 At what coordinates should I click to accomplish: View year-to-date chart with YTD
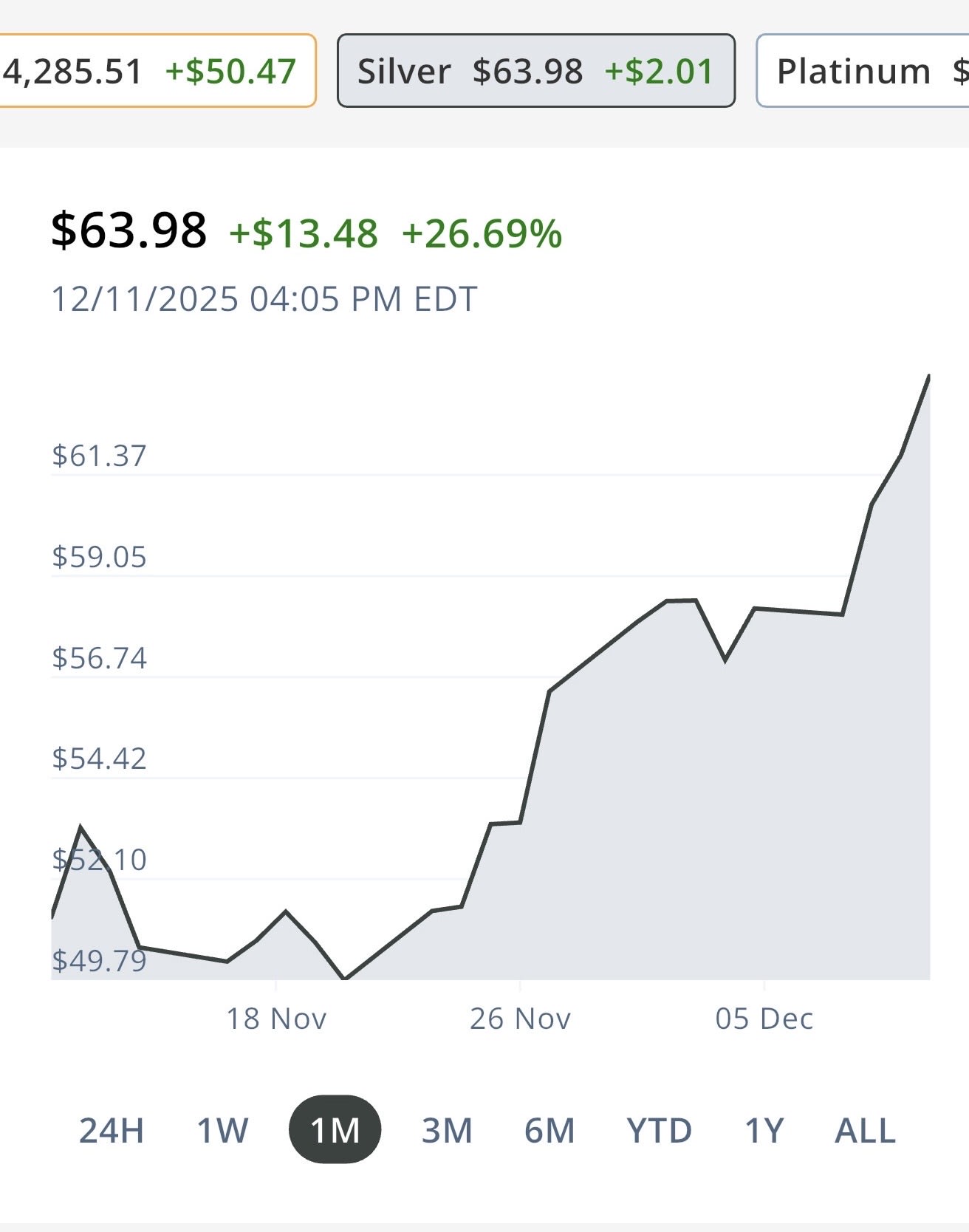pyautogui.click(x=659, y=1130)
